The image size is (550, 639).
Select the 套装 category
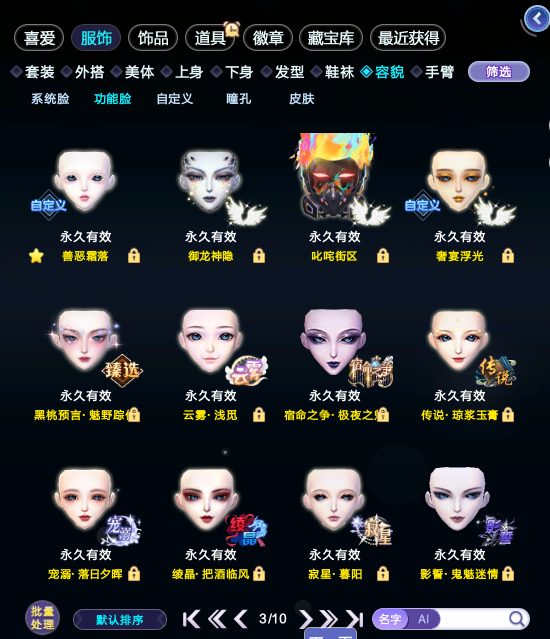click(x=33, y=72)
